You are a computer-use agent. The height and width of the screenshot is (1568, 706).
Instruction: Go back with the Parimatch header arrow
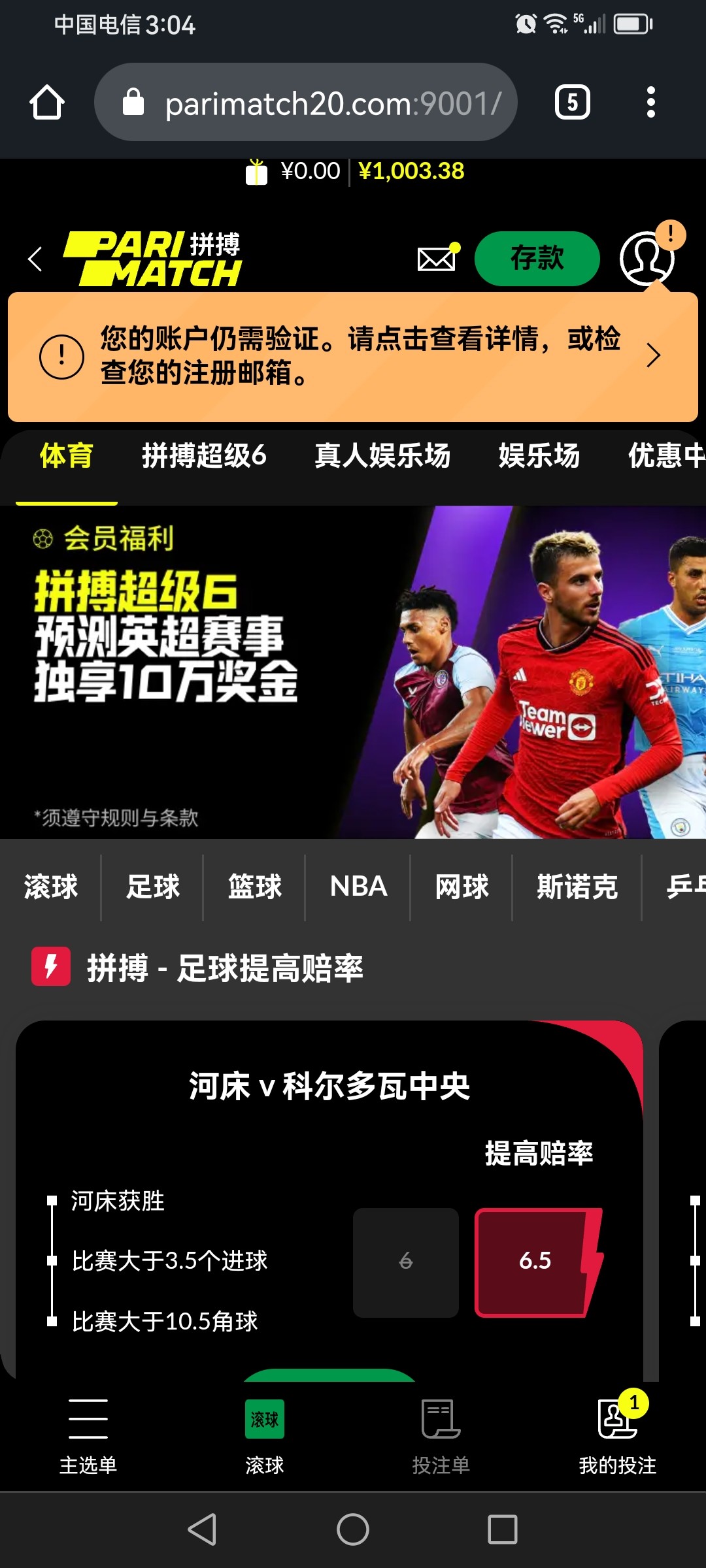35,259
